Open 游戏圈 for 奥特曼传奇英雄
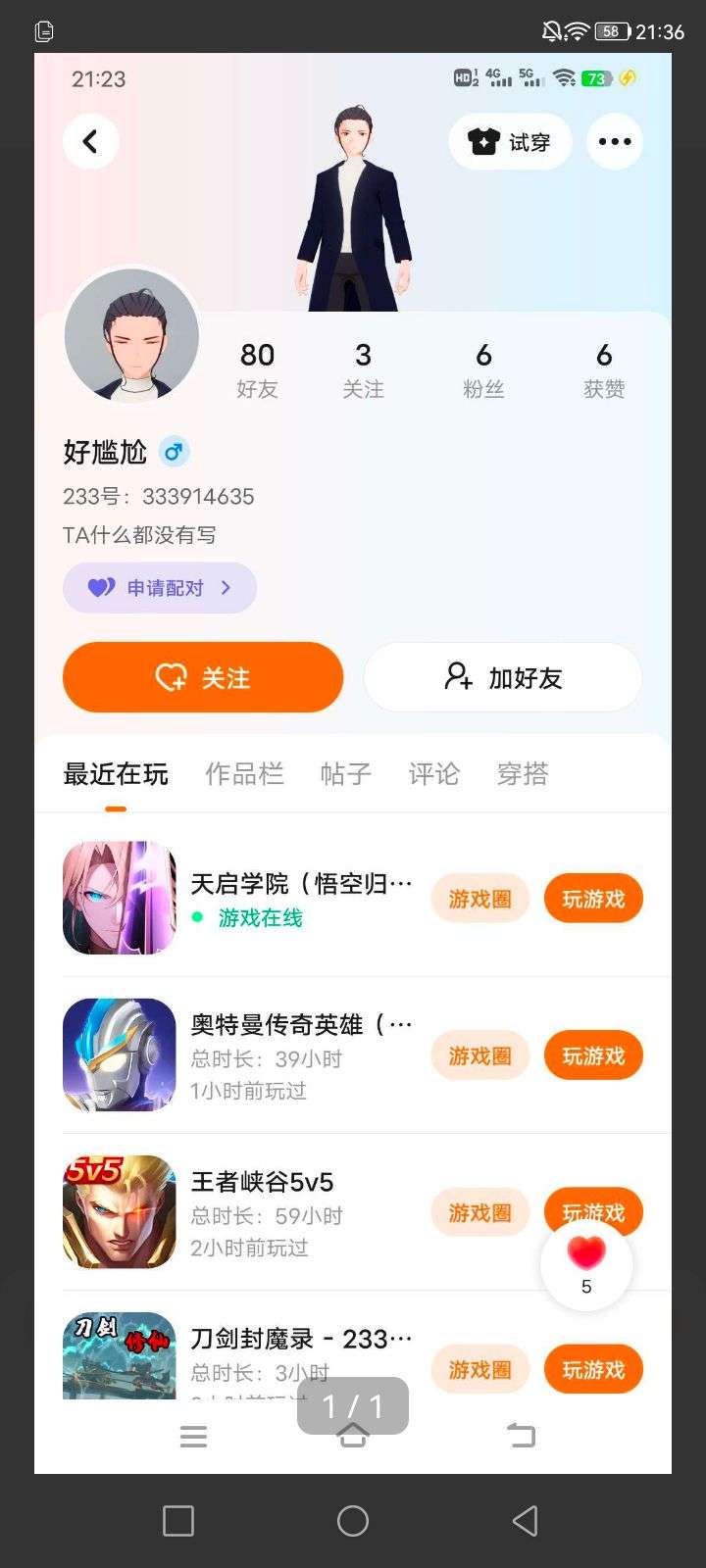The width and height of the screenshot is (706, 1568). 479,1055
